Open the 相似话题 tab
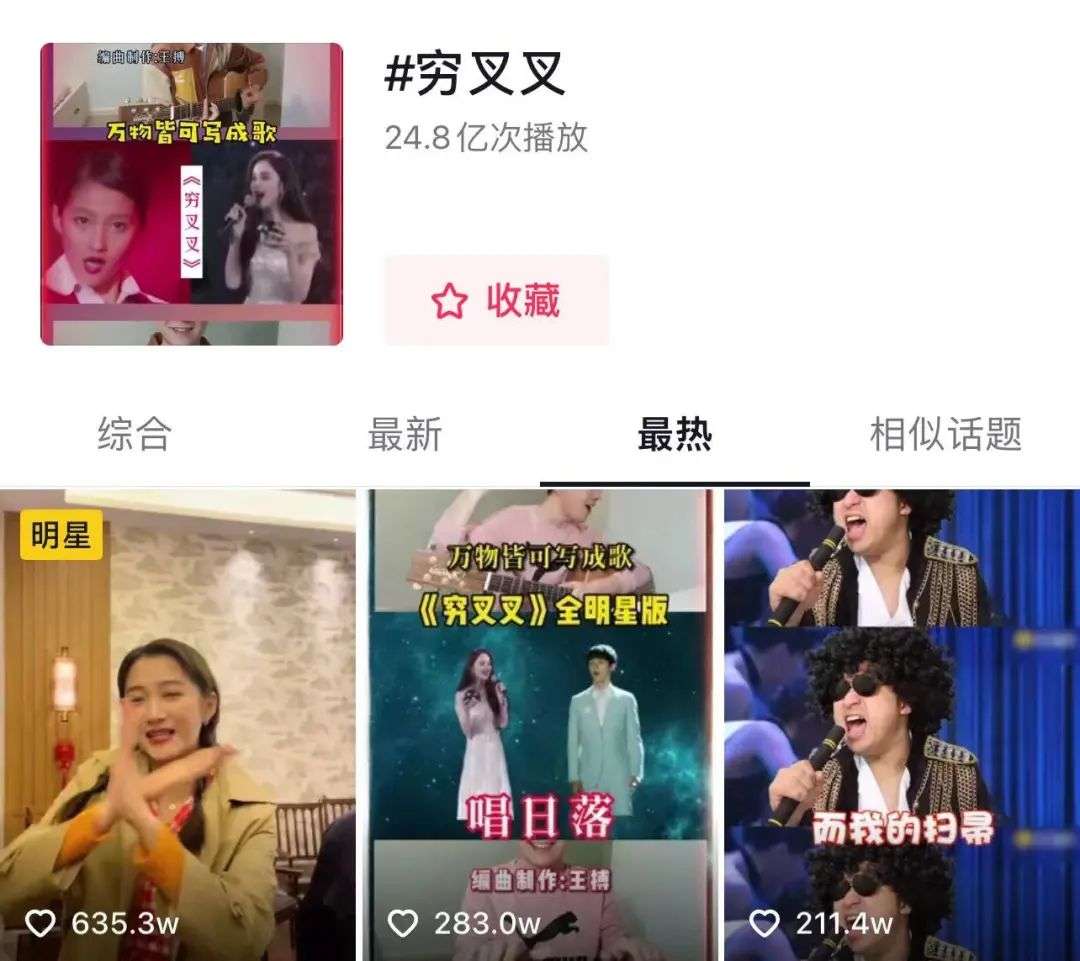Screen dimensions: 1080x961 tap(945, 435)
